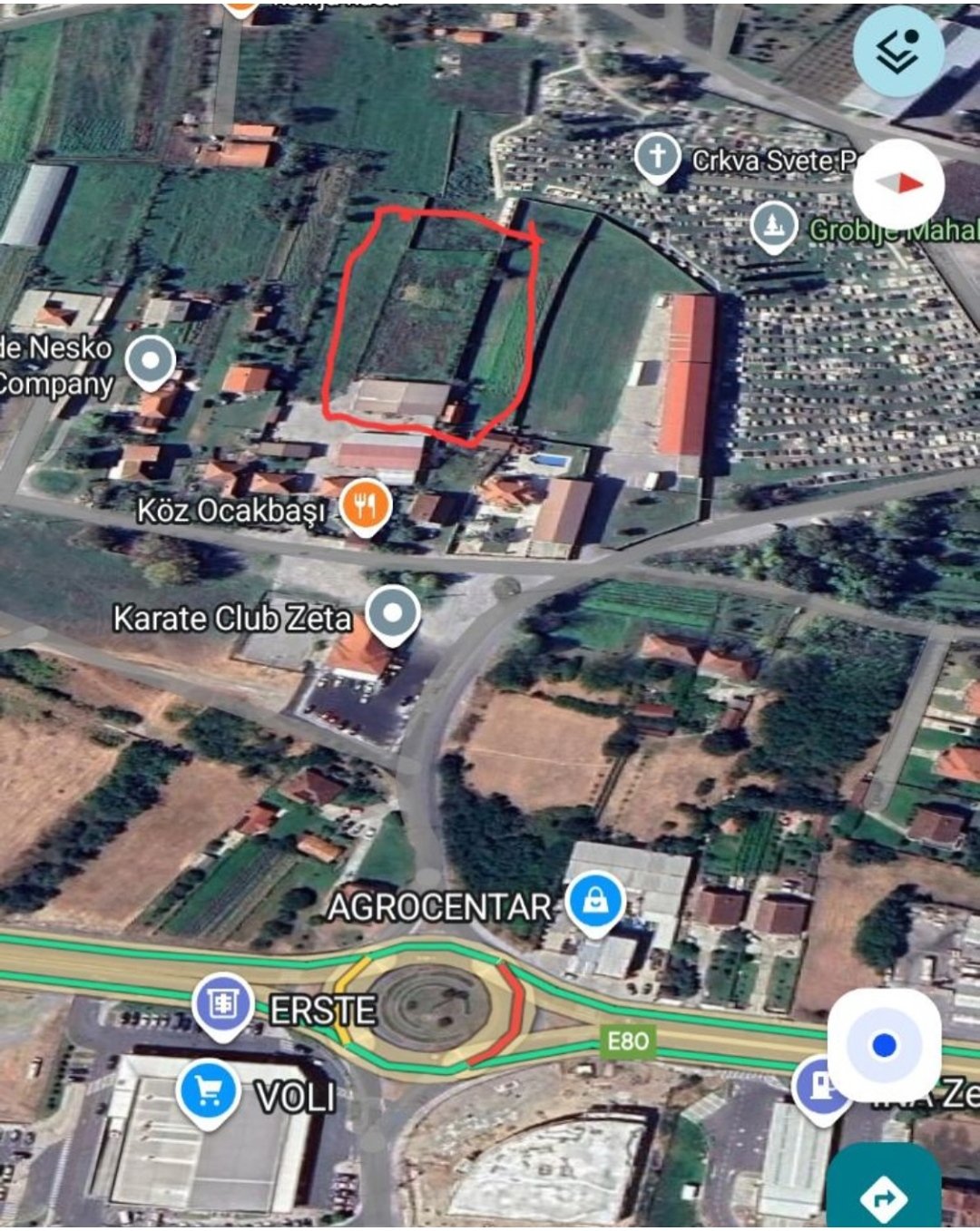
Task: Open the VOLI supermarket pin
Action: [x=209, y=1091]
